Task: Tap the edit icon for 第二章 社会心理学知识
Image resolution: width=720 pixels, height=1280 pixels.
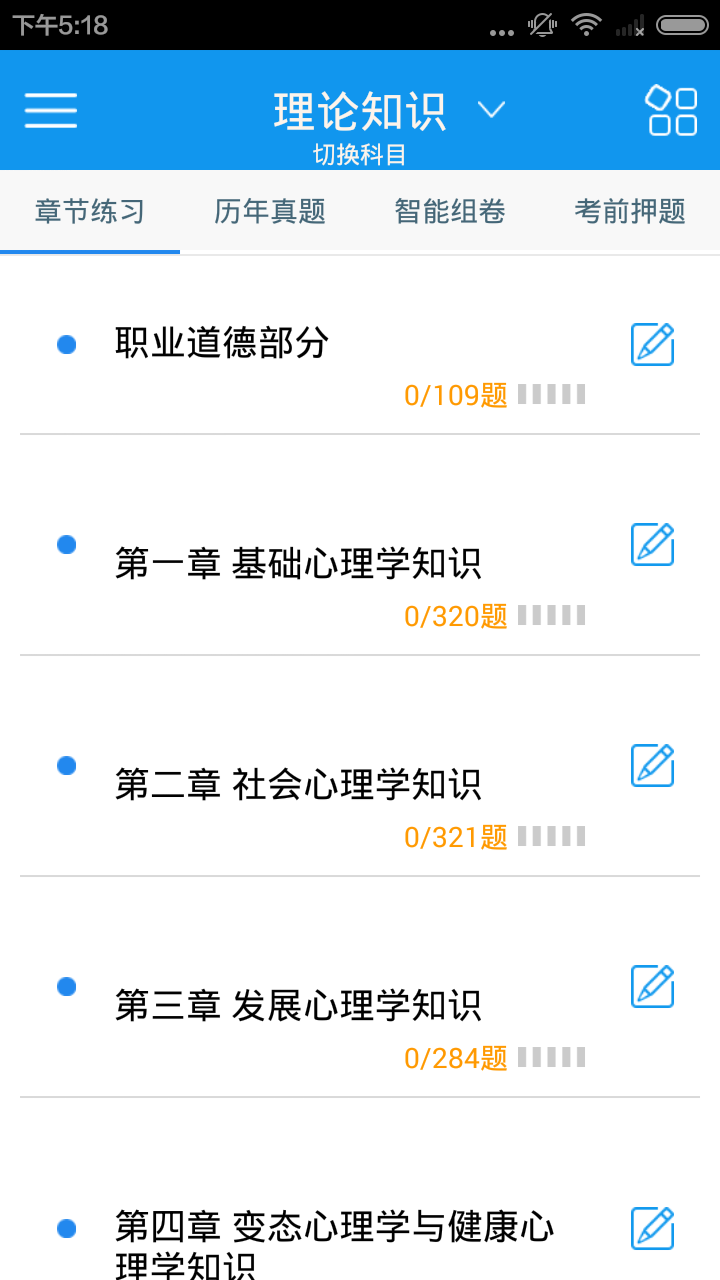Action: coord(653,766)
